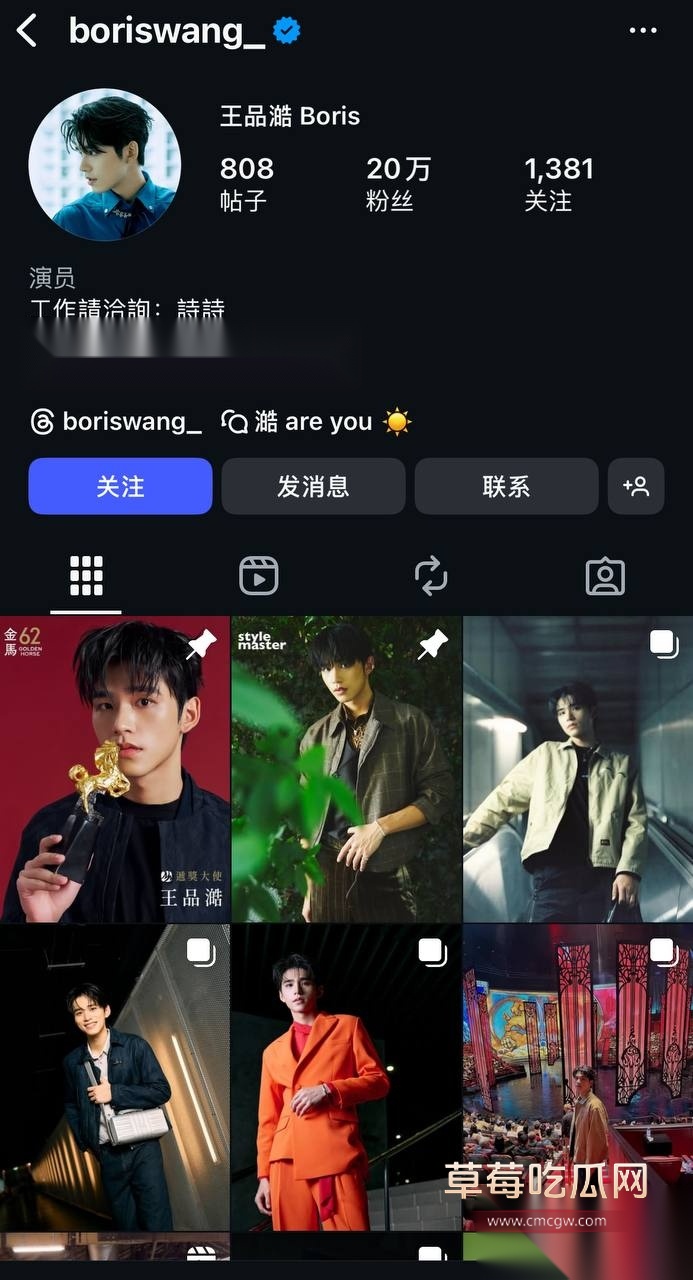Viewport: 693px width, 1280px height.
Task: Tap the 联系 contact button
Action: [506, 486]
